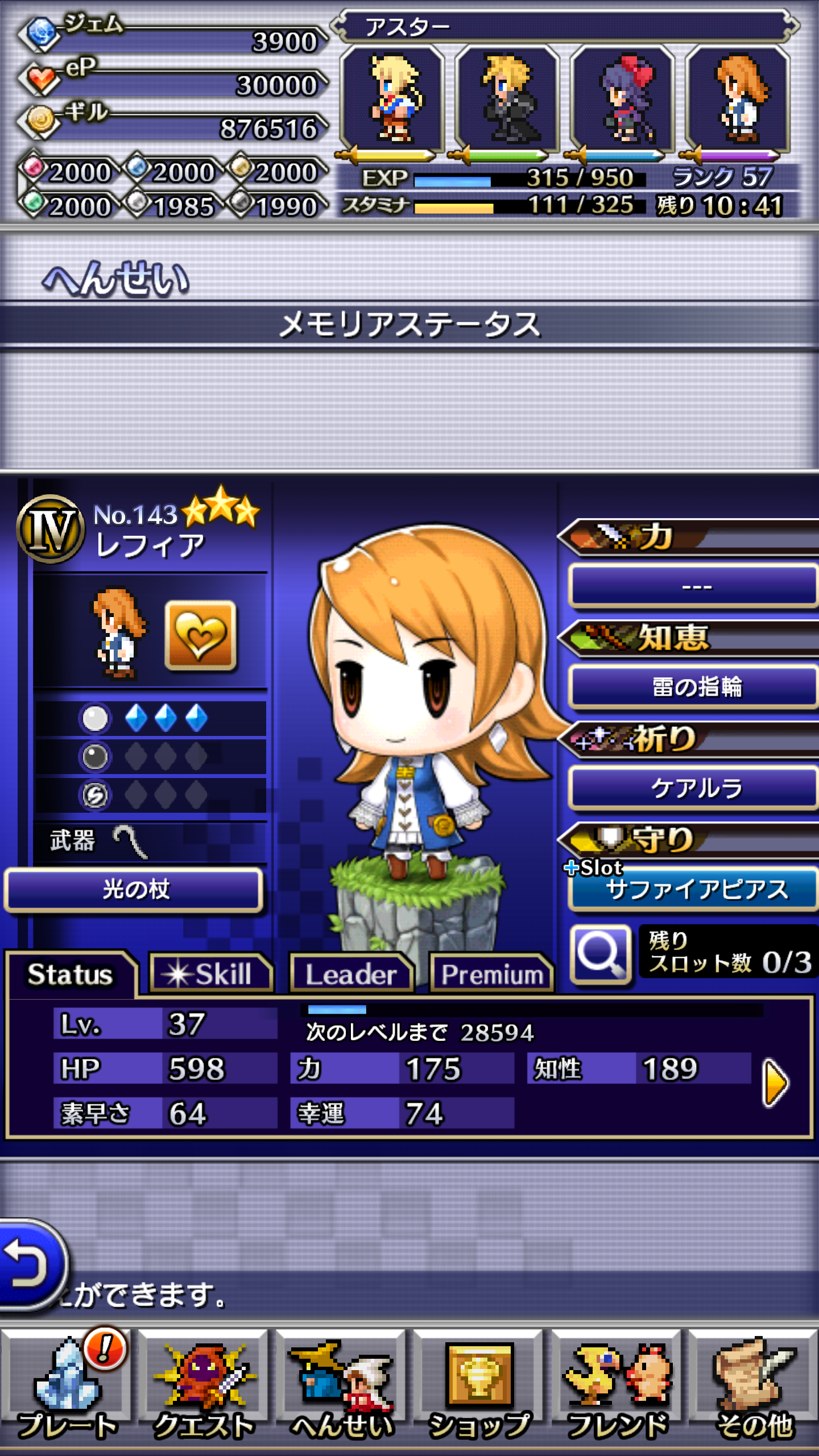Open the Leader tab
Screen dimensions: 819x1456
pyautogui.click(x=351, y=974)
